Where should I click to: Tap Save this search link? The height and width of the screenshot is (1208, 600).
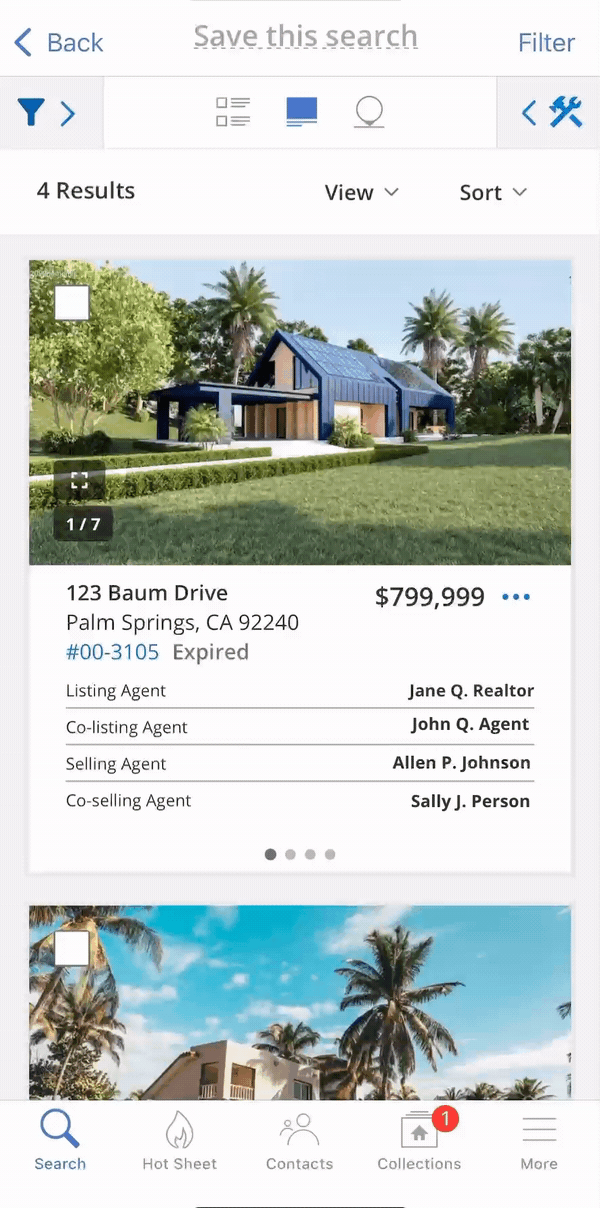pyautogui.click(x=305, y=37)
